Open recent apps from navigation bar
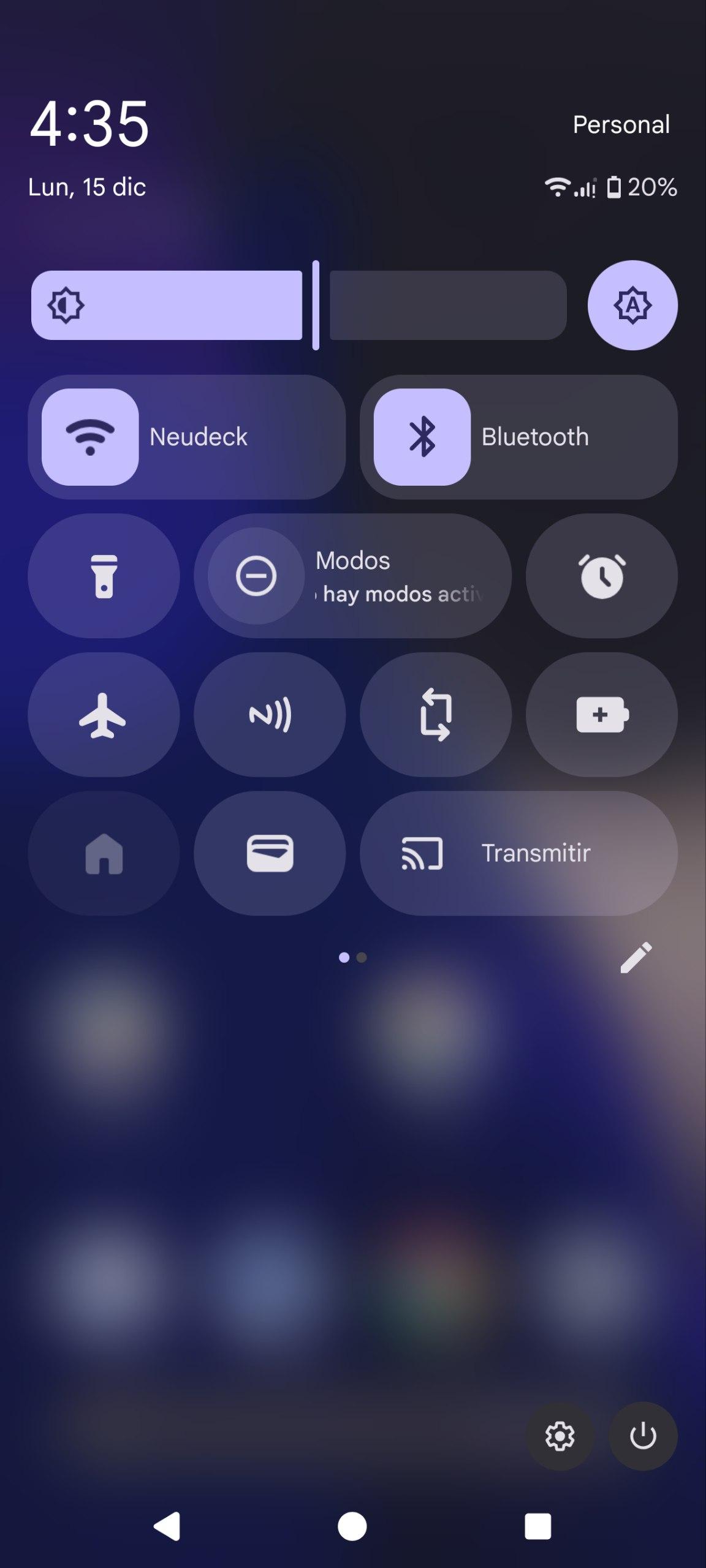The width and height of the screenshot is (706, 1568). click(537, 1526)
